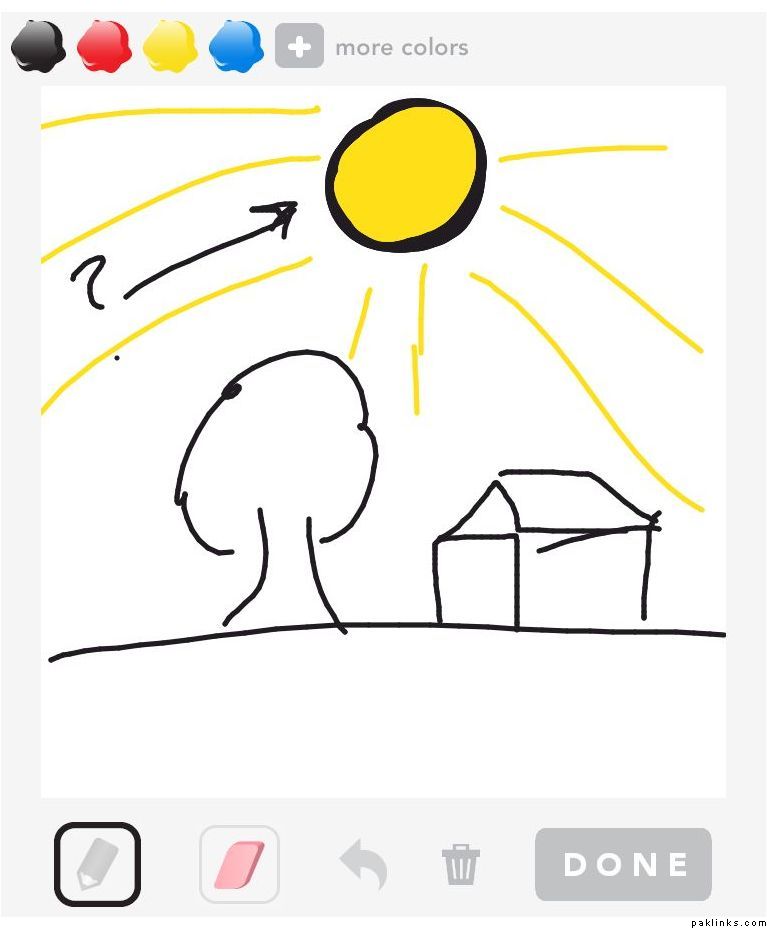
Task: Select the red paint color
Action: (x=104, y=47)
